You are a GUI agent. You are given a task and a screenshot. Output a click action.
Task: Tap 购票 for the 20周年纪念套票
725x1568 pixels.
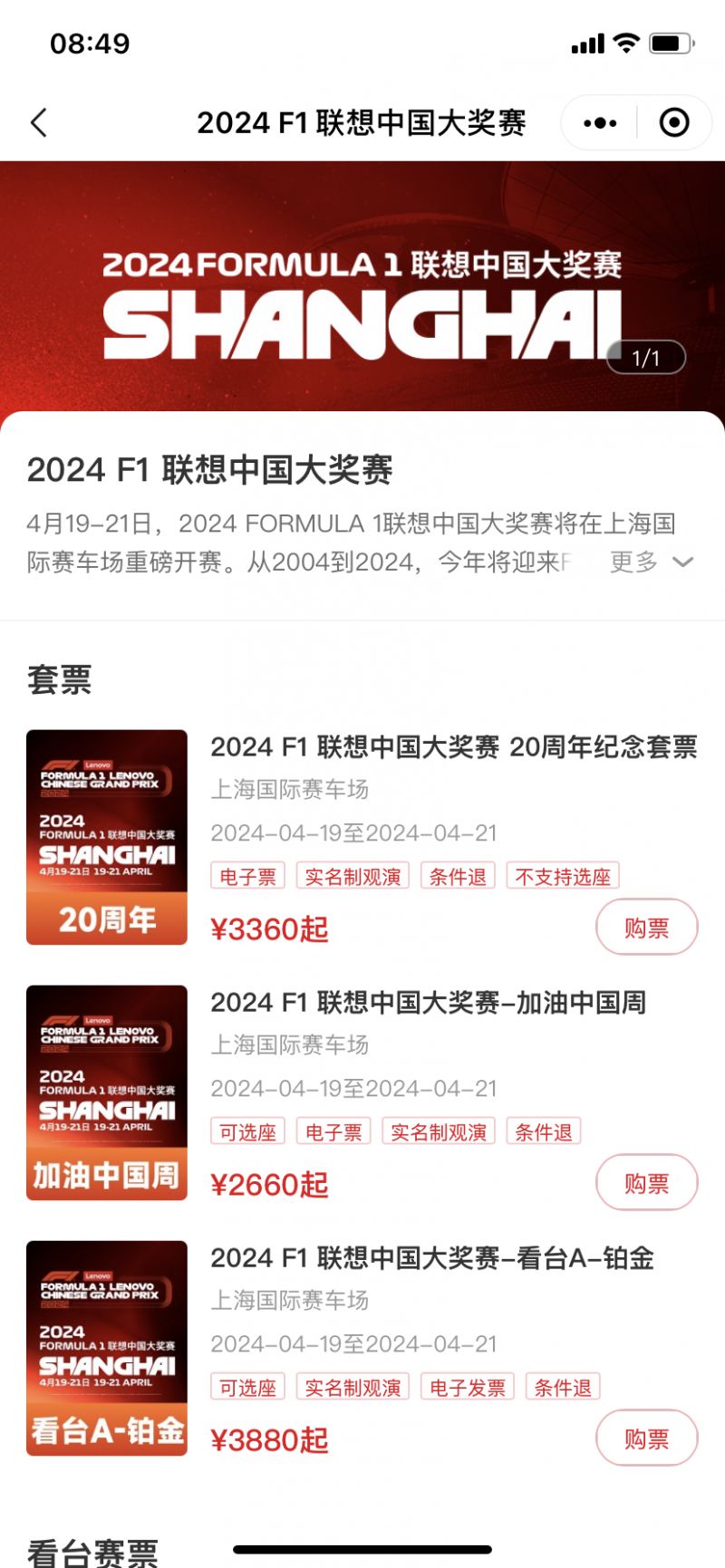coord(646,927)
